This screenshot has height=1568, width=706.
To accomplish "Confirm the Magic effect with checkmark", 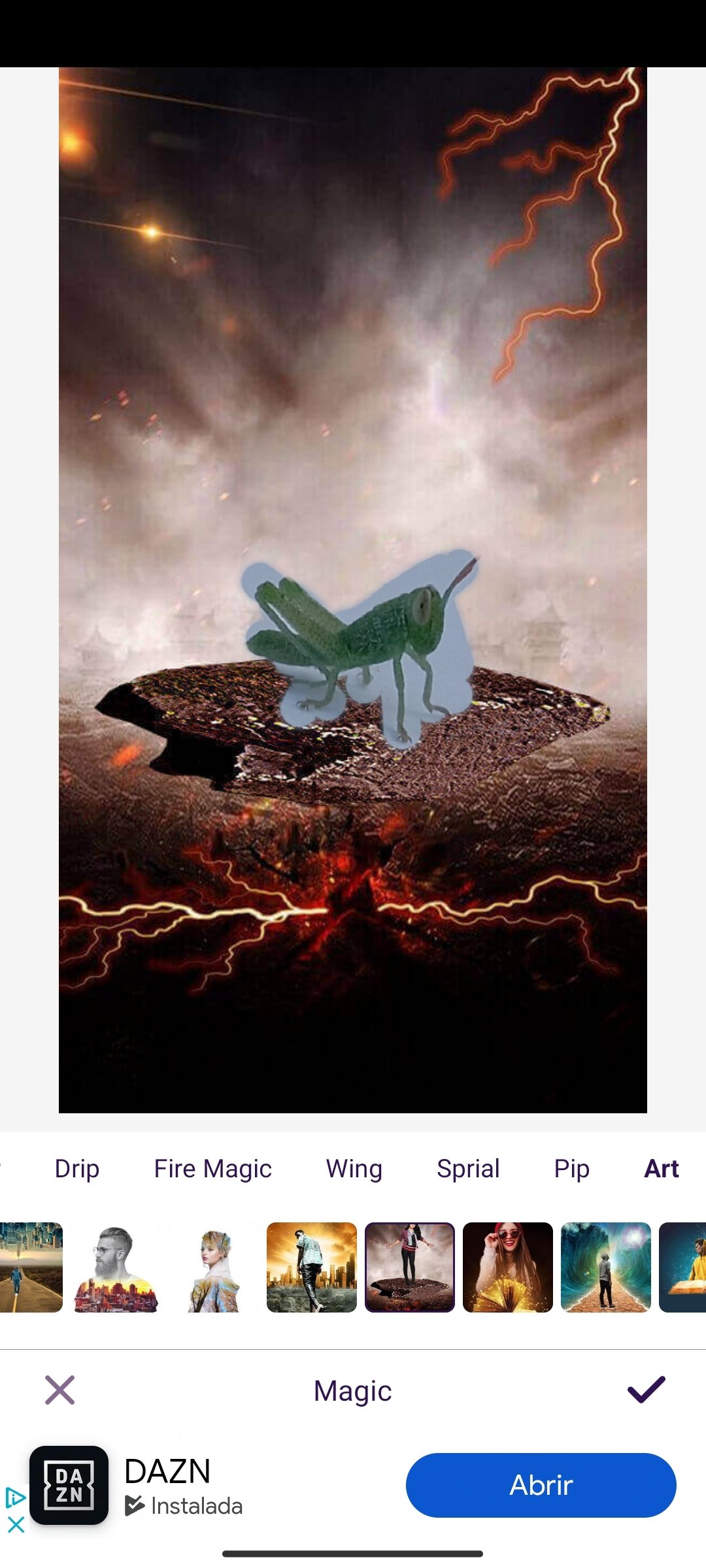I will click(646, 1390).
